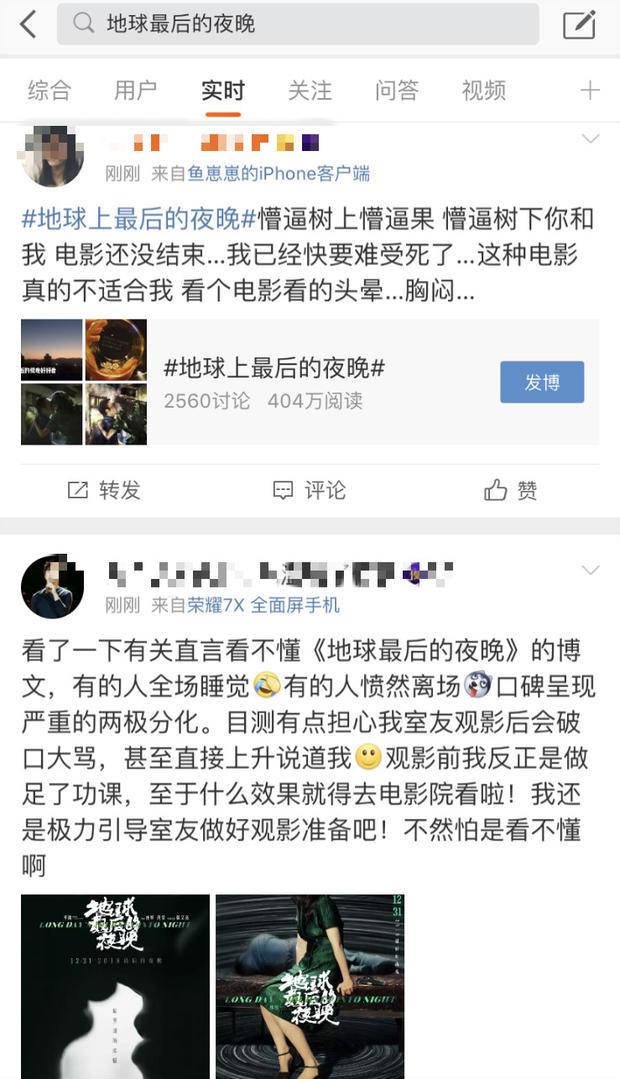
Task: Open the 视频 tab
Action: (483, 90)
